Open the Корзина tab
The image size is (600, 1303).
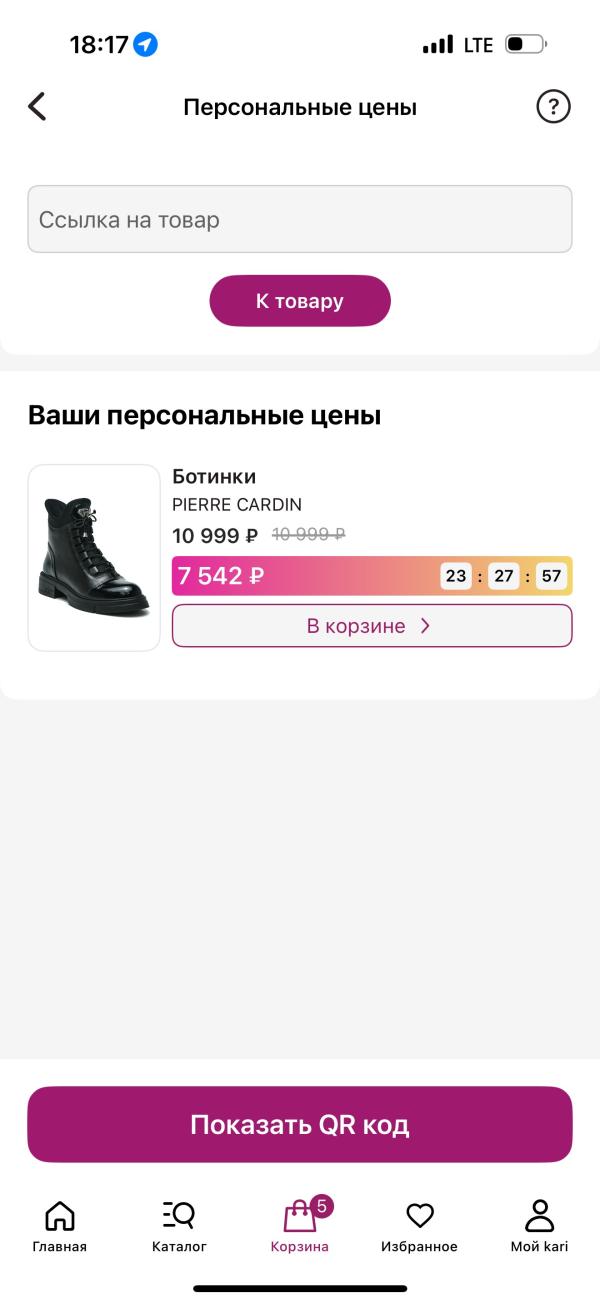point(300,1226)
